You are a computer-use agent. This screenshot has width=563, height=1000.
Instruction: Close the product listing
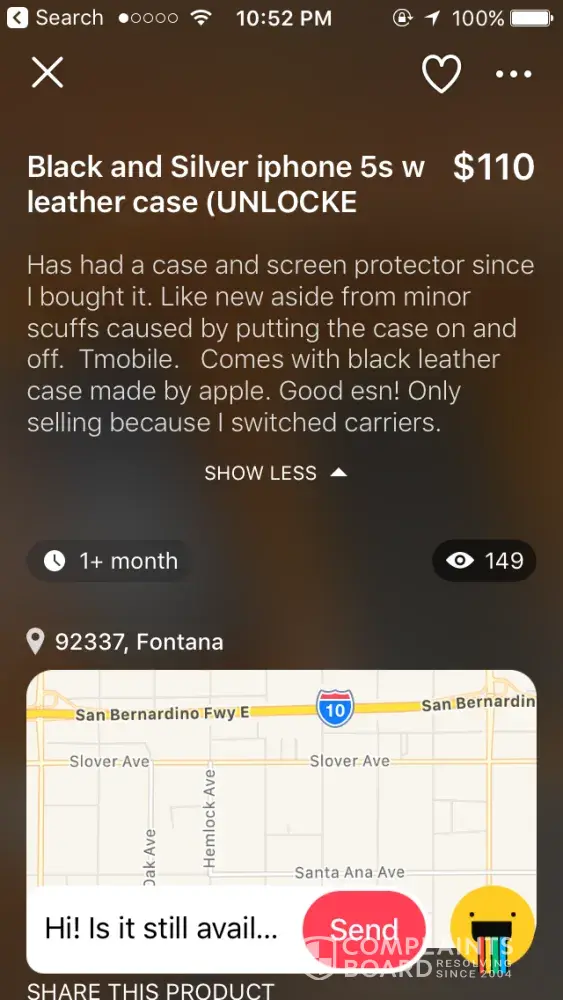point(48,72)
